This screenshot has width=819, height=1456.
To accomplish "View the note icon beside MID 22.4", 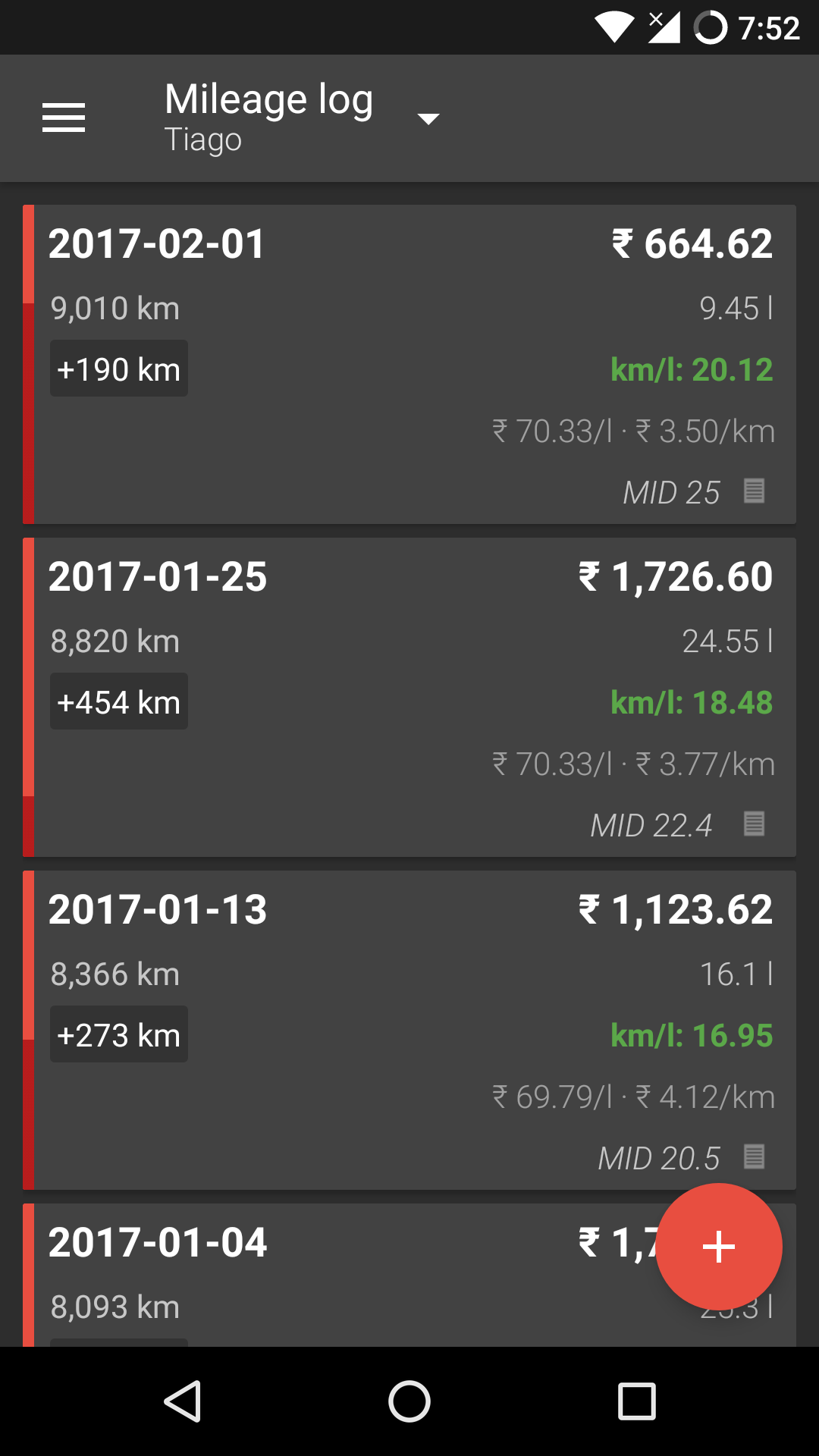I will [x=754, y=824].
